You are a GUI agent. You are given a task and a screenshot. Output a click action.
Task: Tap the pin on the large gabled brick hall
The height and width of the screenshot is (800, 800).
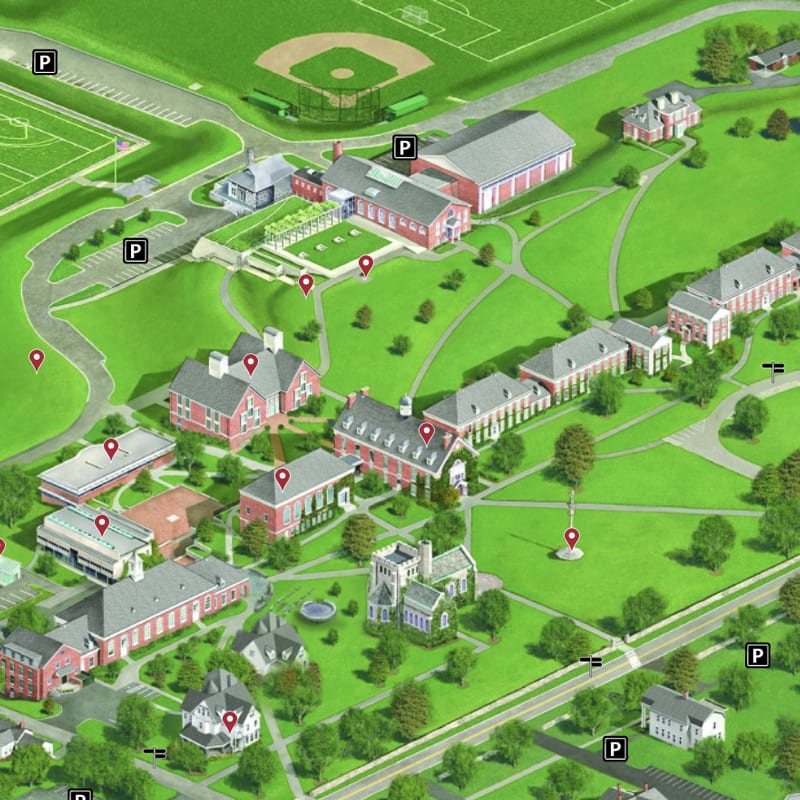[x=251, y=363]
